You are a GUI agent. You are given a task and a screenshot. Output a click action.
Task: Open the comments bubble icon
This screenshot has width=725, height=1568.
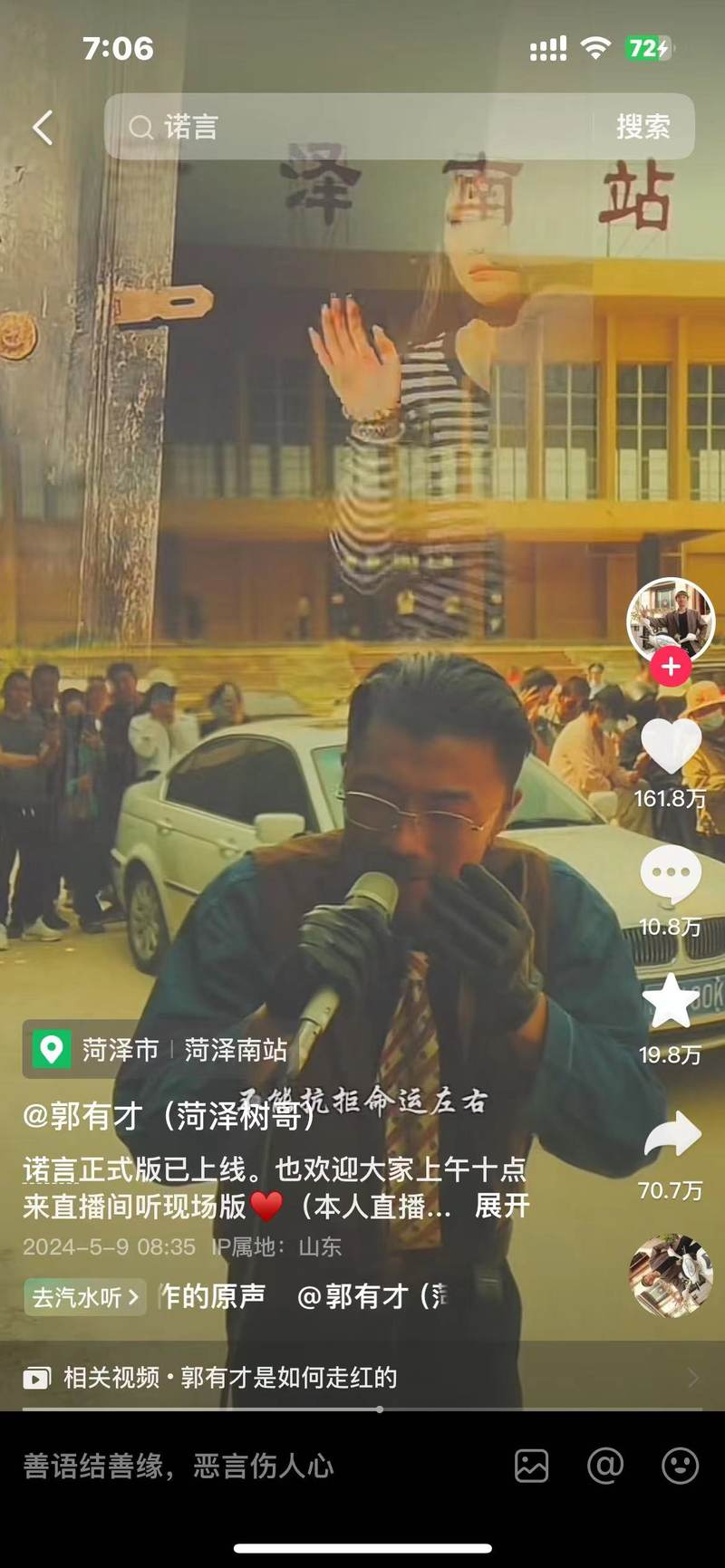(671, 874)
